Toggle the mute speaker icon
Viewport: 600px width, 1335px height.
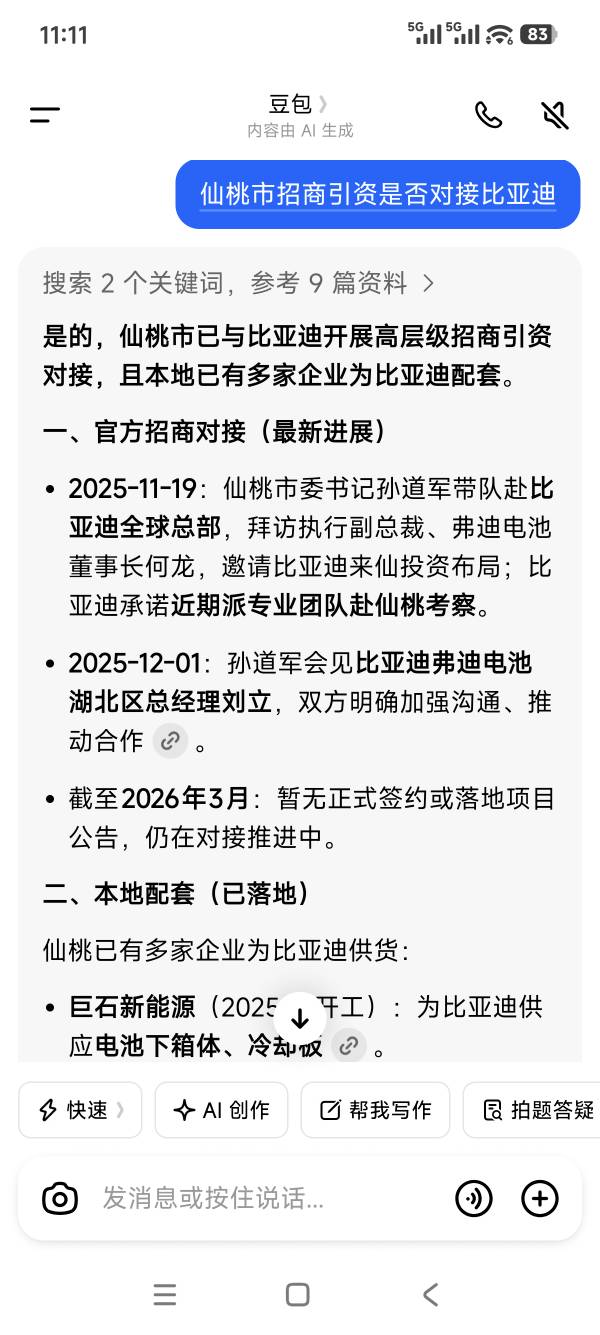point(555,115)
